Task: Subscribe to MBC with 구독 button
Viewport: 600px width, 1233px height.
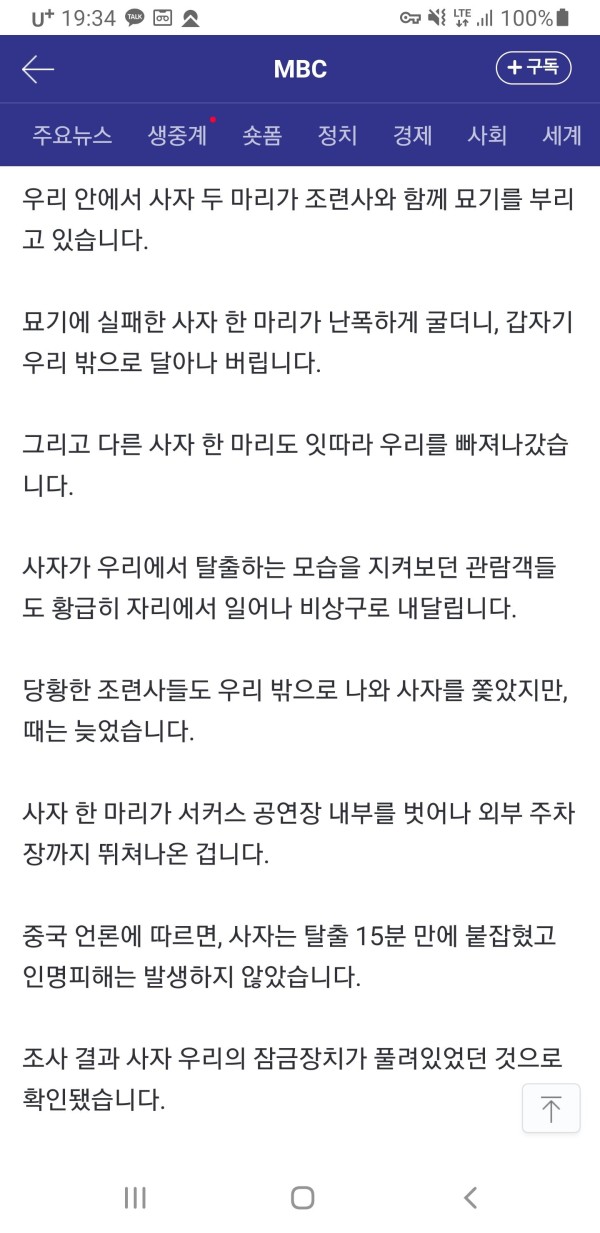Action: click(x=533, y=68)
